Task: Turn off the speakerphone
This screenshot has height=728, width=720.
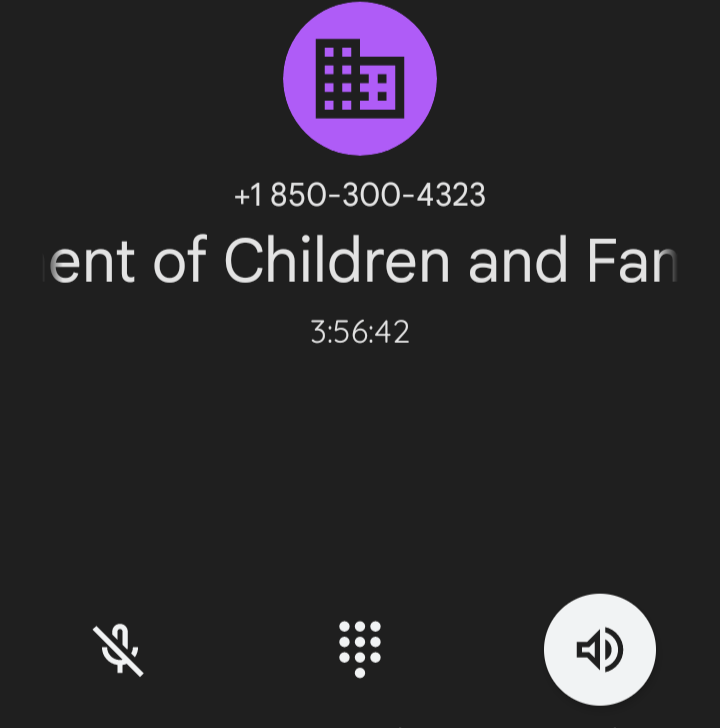Action: pos(600,649)
